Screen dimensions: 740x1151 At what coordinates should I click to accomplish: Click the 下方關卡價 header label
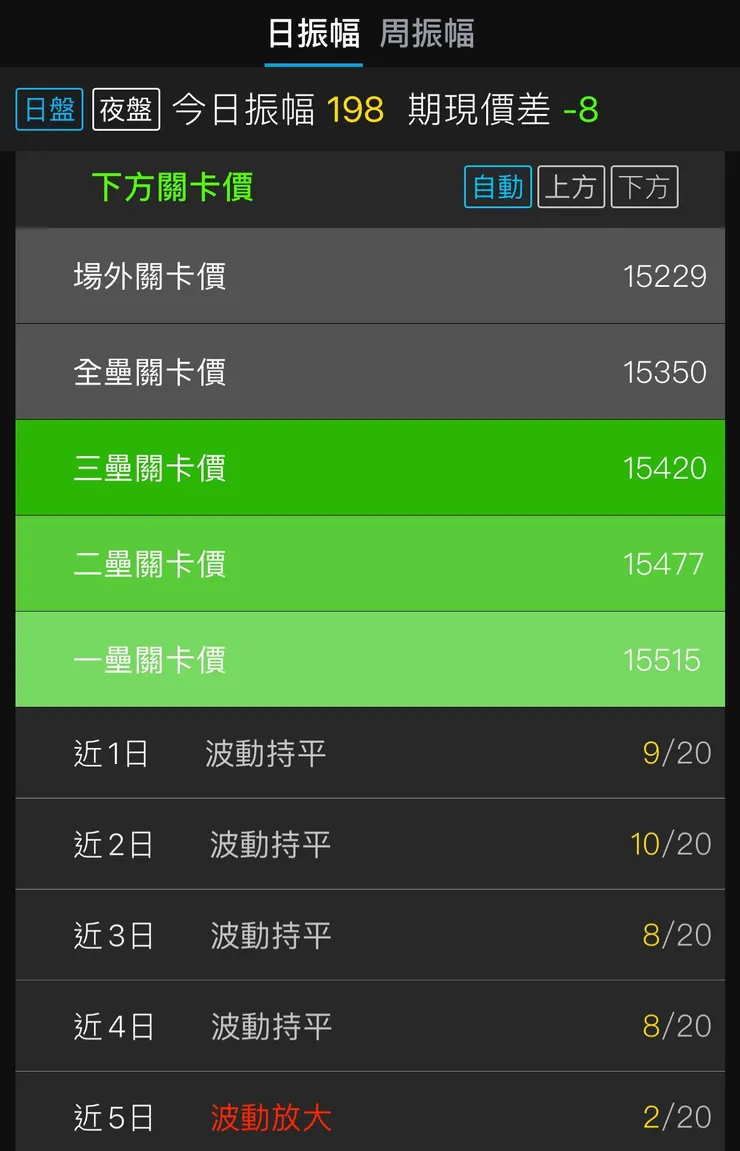click(170, 187)
